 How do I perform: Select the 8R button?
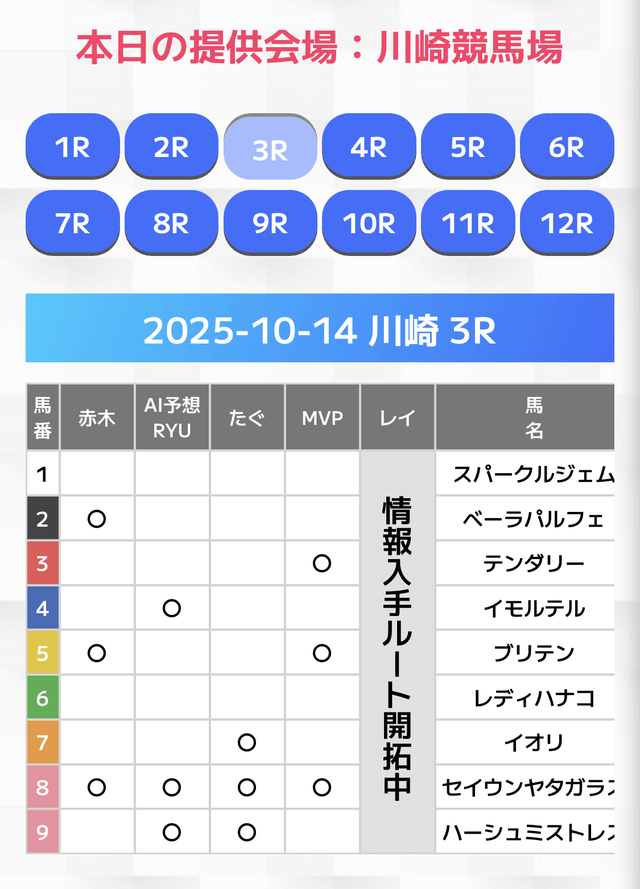171,223
